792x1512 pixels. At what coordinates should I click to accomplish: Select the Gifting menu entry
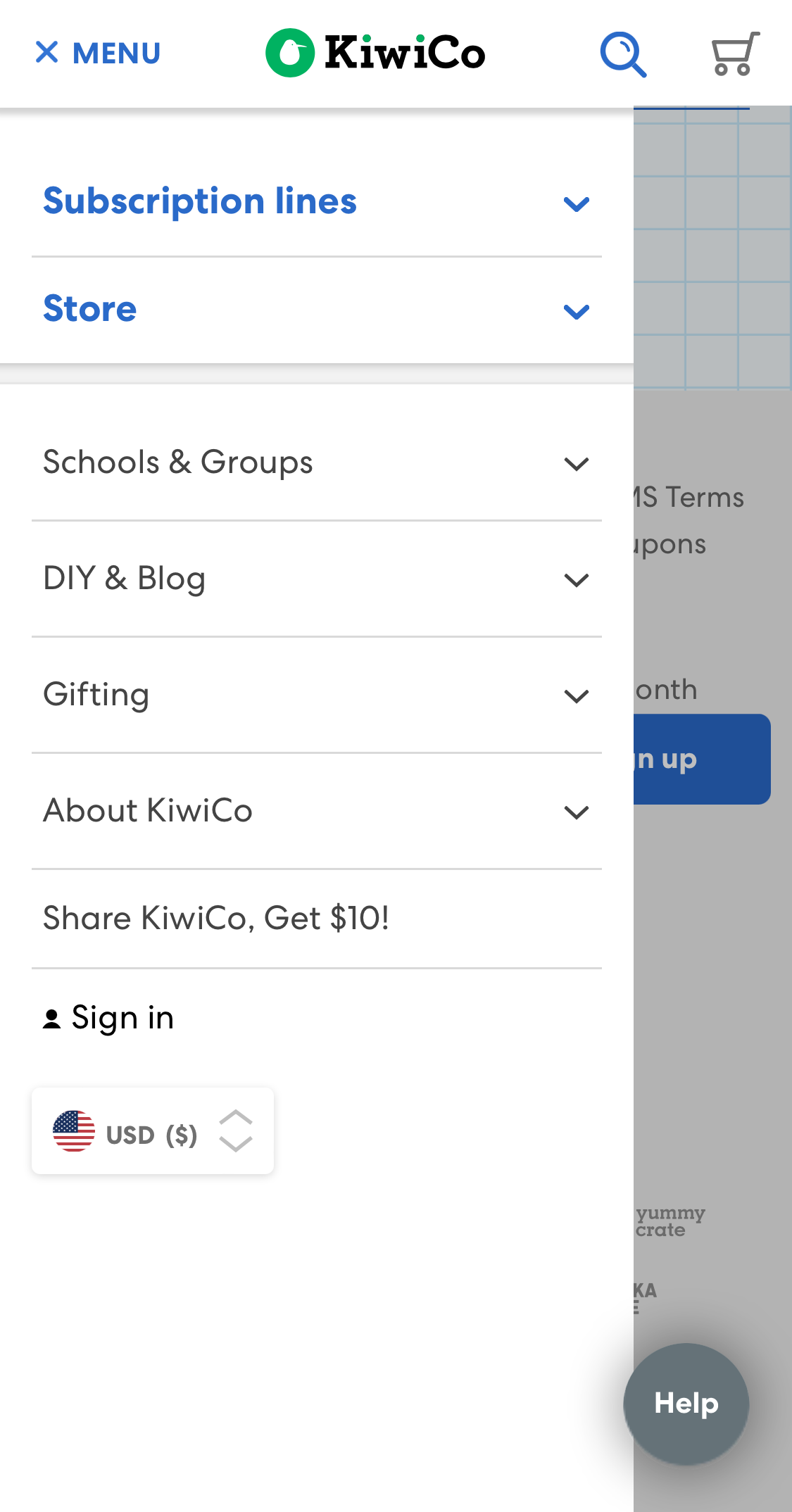click(96, 694)
